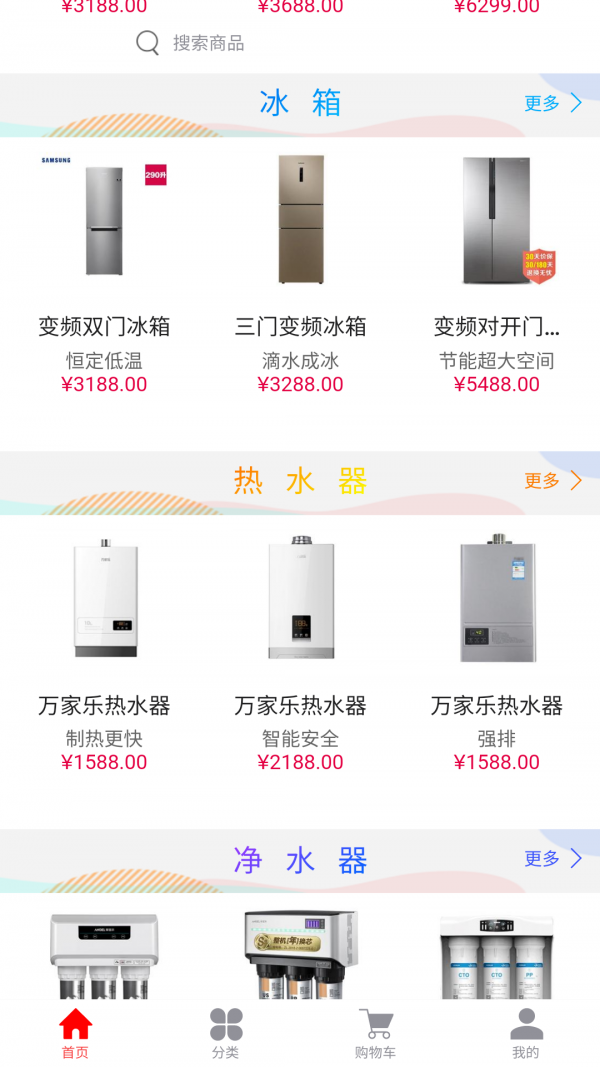Go to the 首页 tab

tap(75, 1033)
